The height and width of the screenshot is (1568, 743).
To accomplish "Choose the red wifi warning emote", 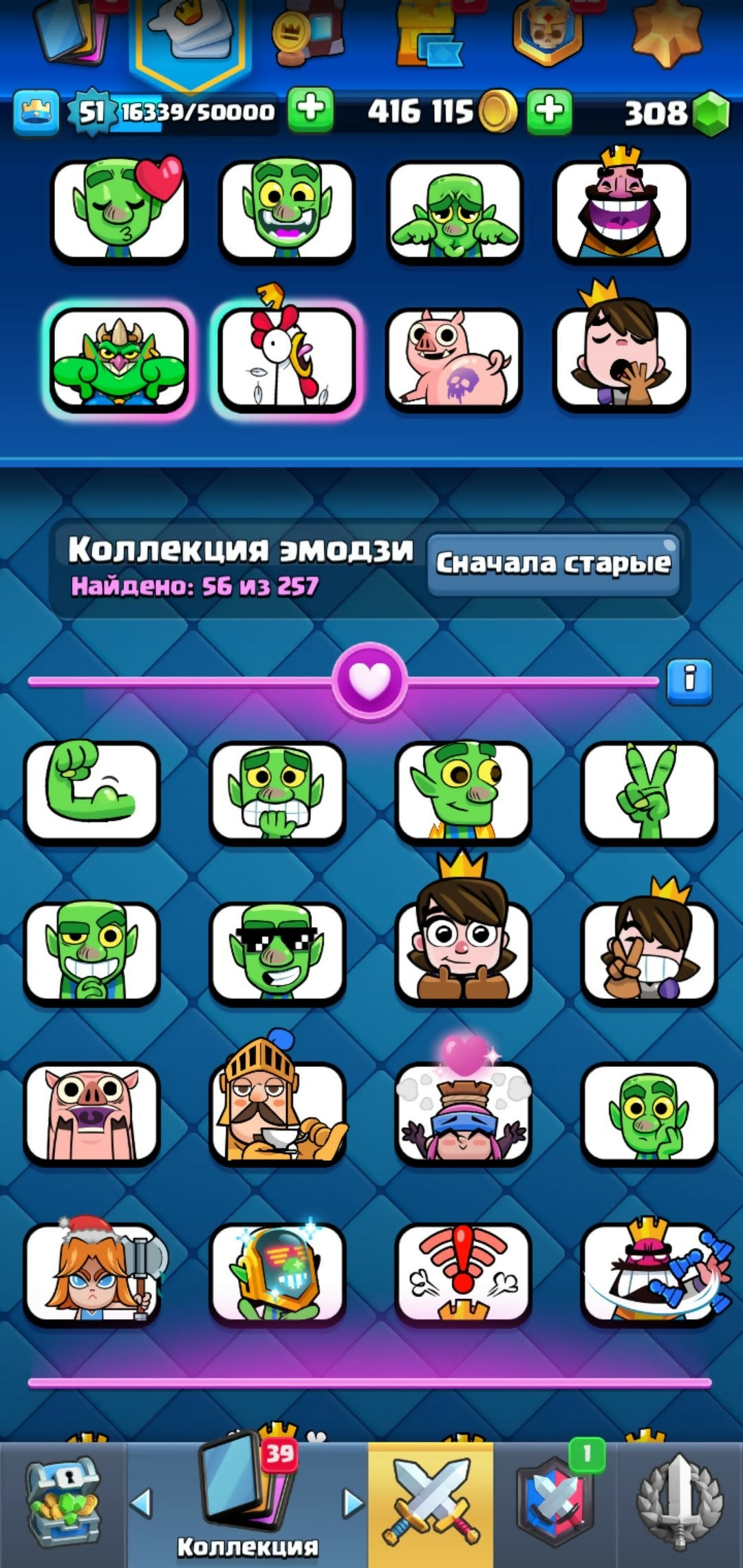I will point(464,1274).
